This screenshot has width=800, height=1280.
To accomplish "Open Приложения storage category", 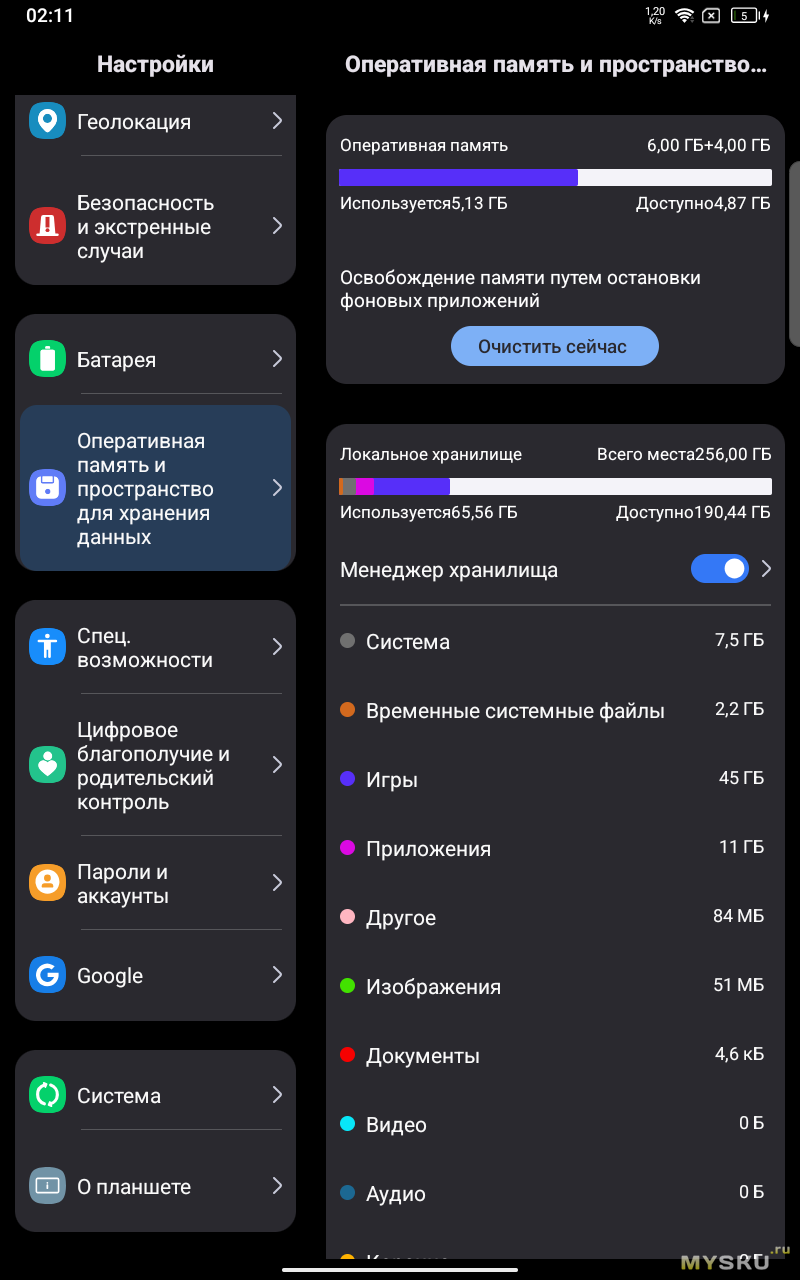I will 555,849.
